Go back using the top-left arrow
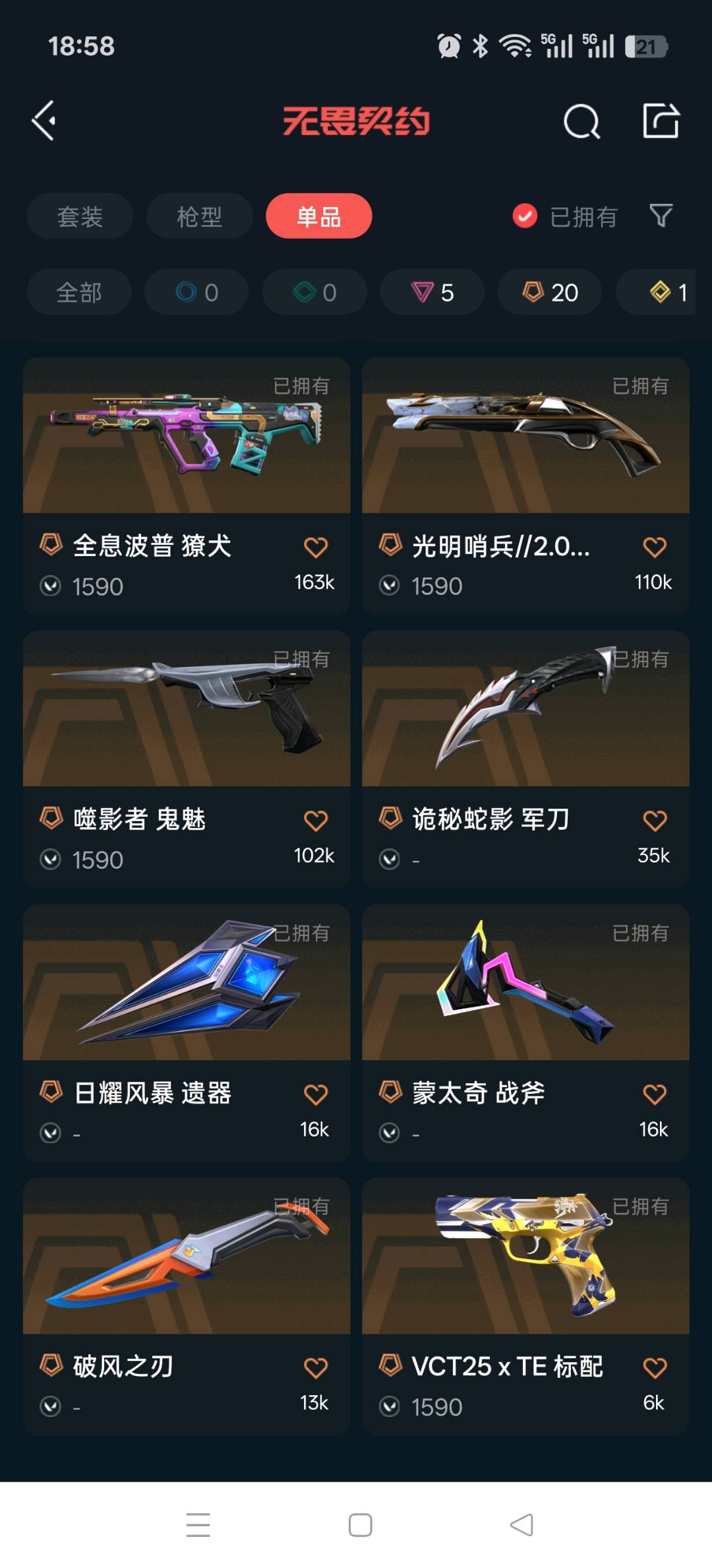The image size is (712, 1568). tap(44, 121)
